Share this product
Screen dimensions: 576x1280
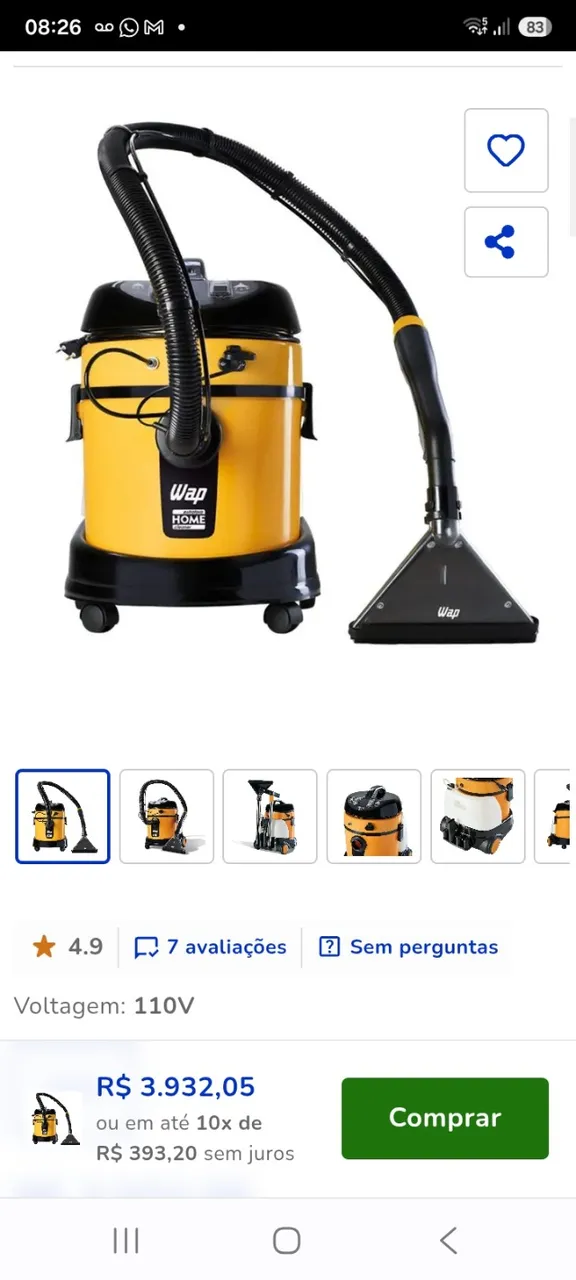506,242
